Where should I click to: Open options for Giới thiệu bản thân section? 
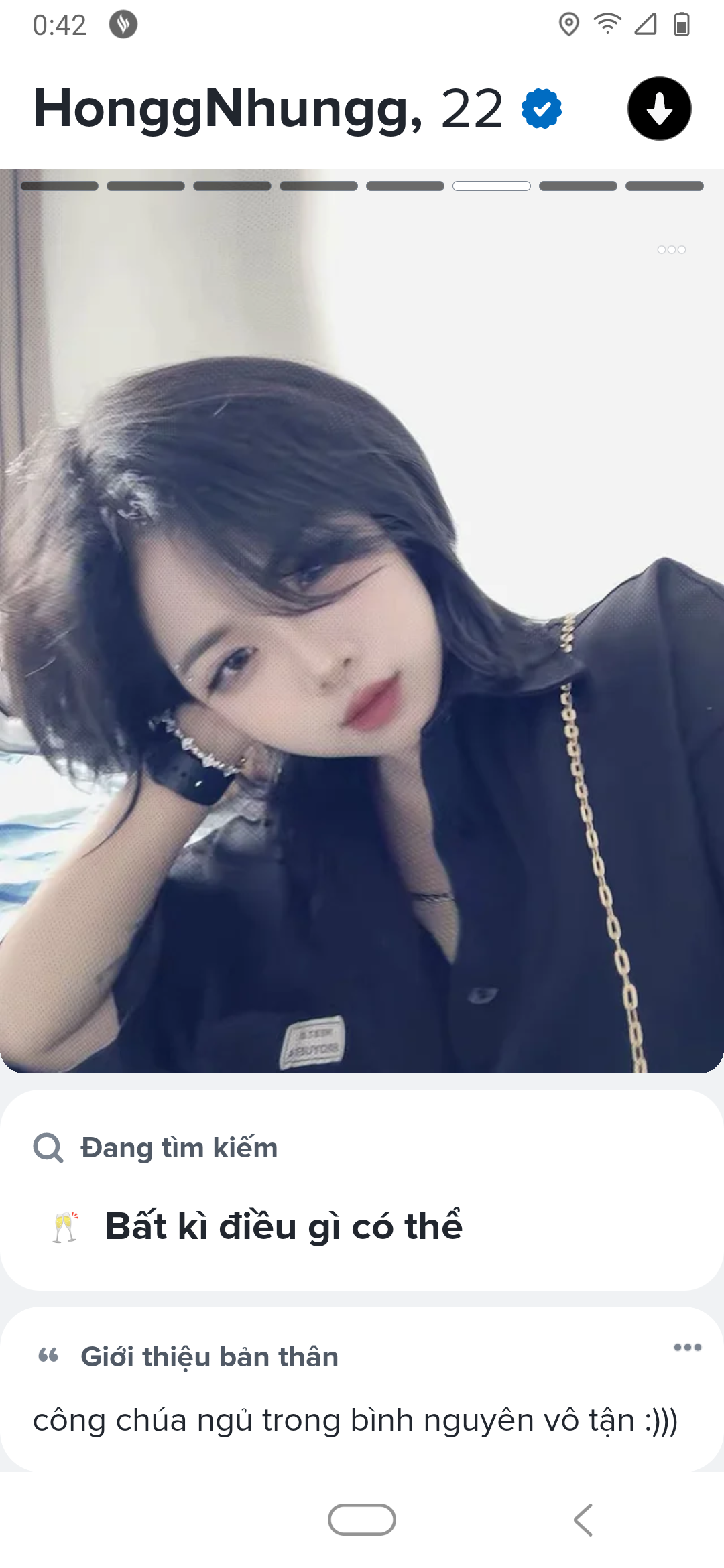point(687,1347)
